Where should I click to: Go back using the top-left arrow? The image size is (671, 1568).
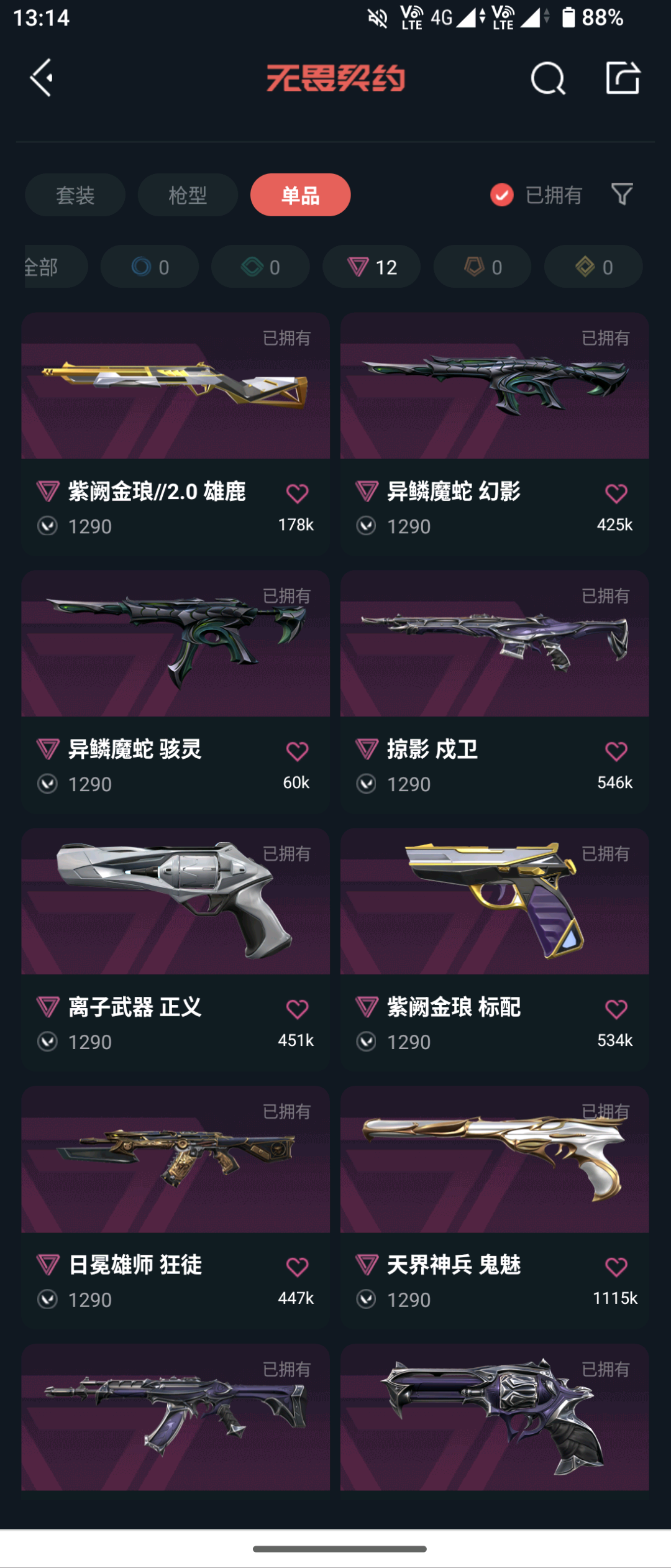tap(42, 78)
